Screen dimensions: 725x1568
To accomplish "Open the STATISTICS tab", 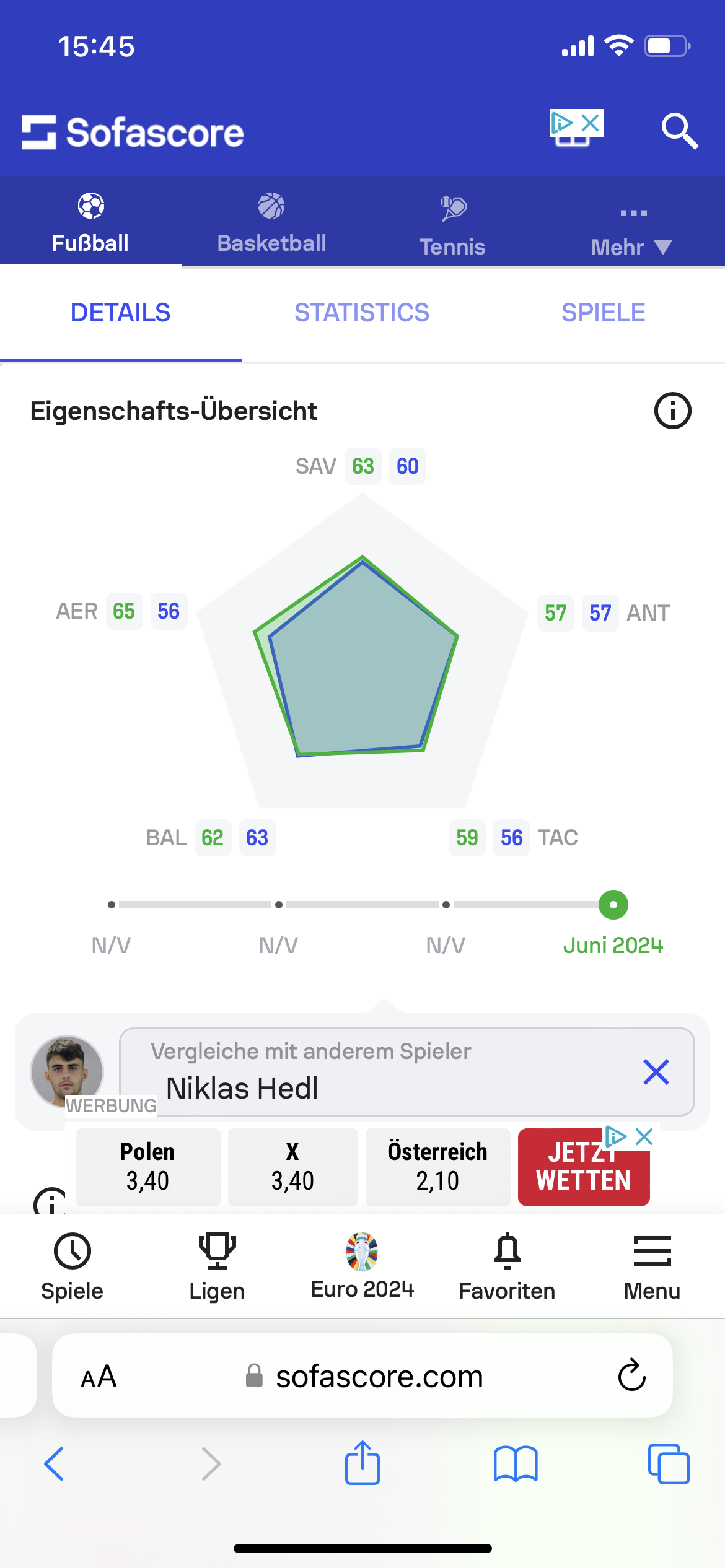I will point(362,313).
